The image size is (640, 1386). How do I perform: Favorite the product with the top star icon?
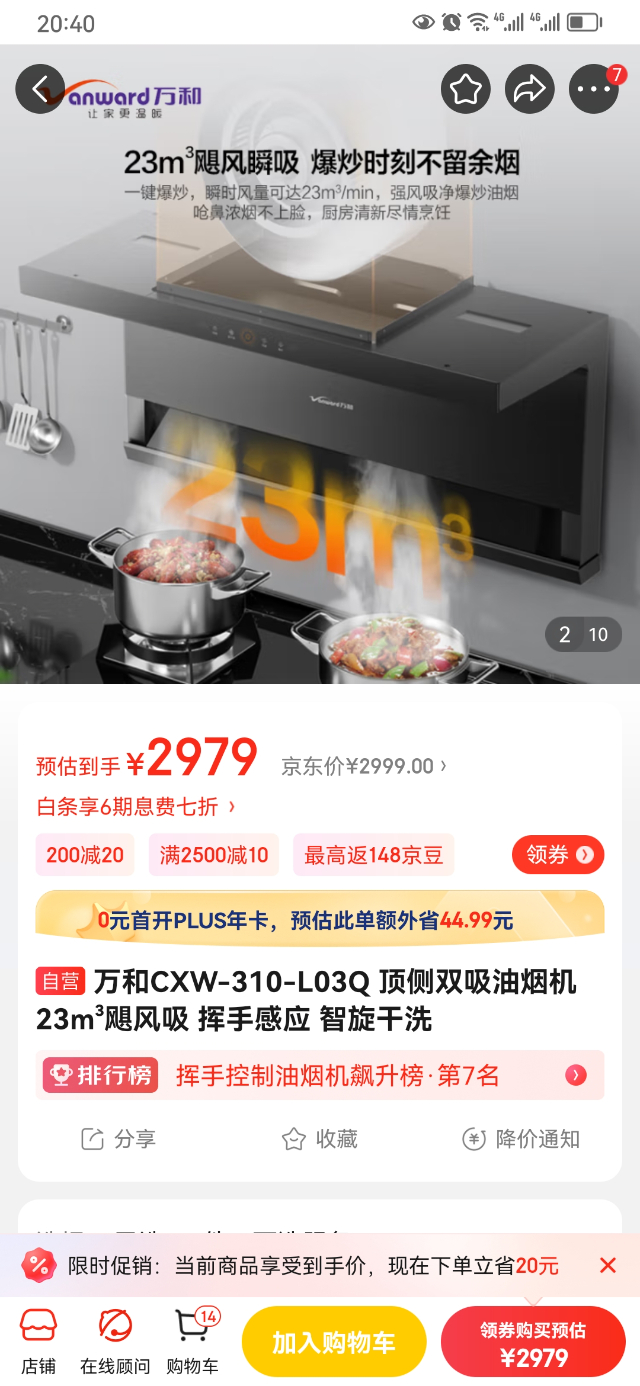[x=465, y=90]
